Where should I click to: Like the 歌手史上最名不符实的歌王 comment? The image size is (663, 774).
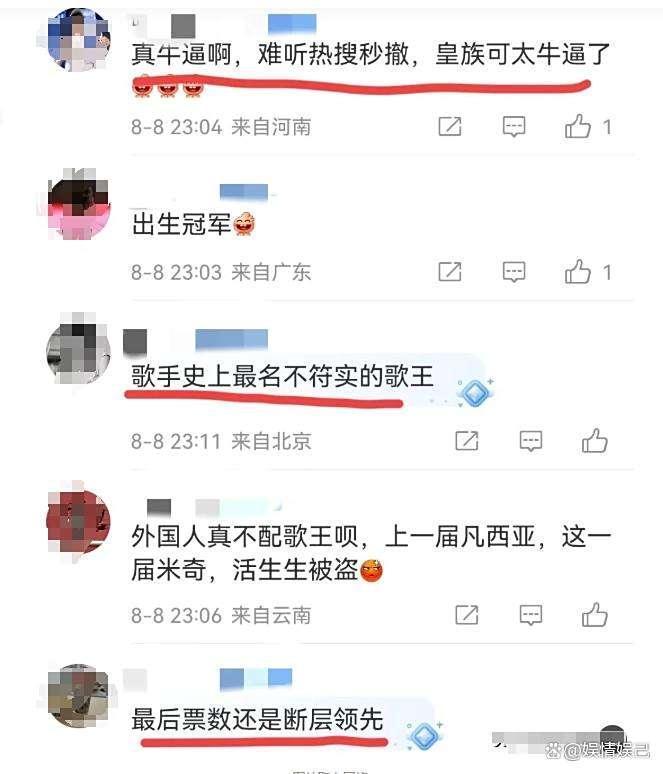tap(594, 440)
